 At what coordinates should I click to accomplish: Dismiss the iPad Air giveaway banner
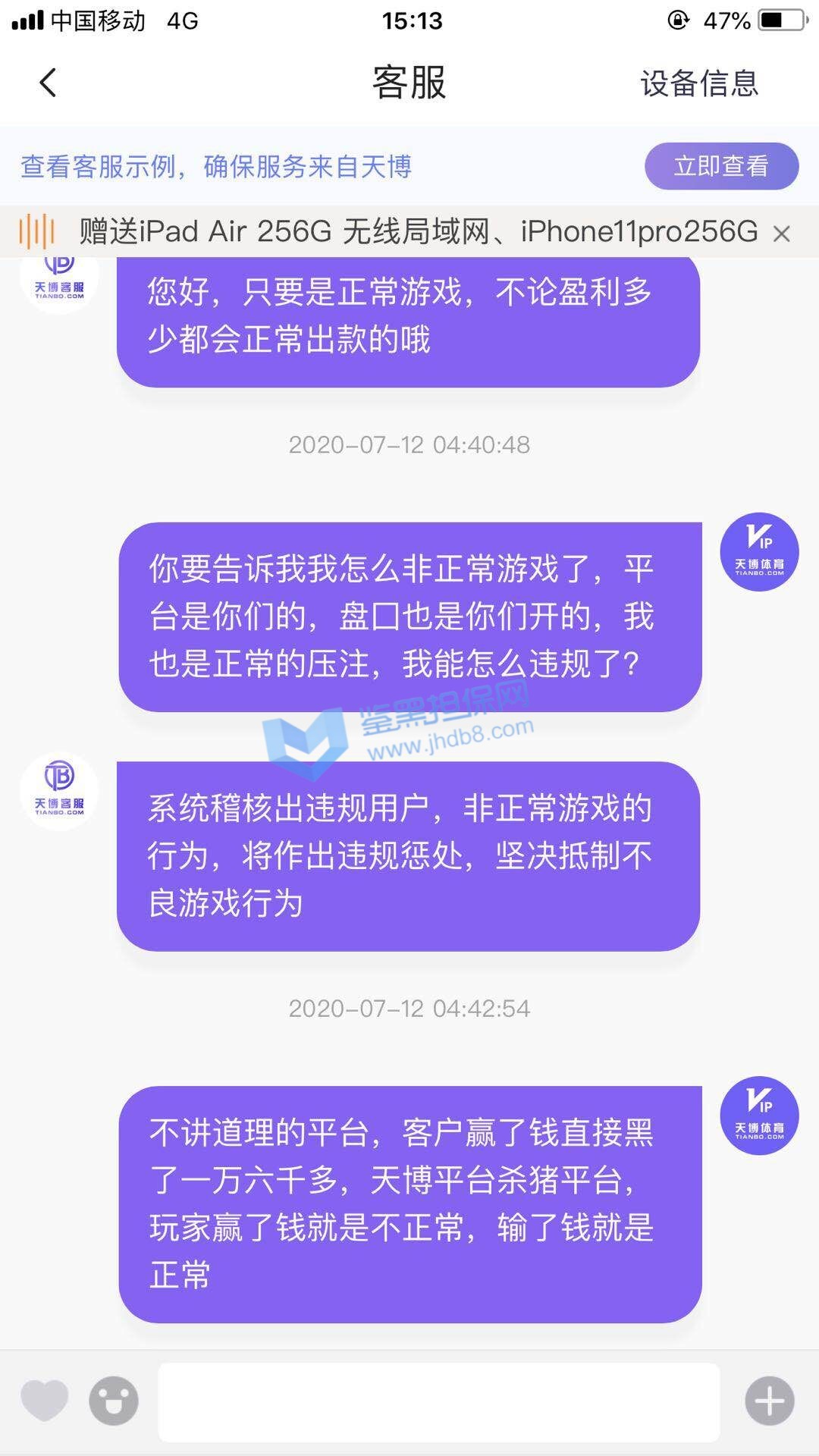pos(781,234)
